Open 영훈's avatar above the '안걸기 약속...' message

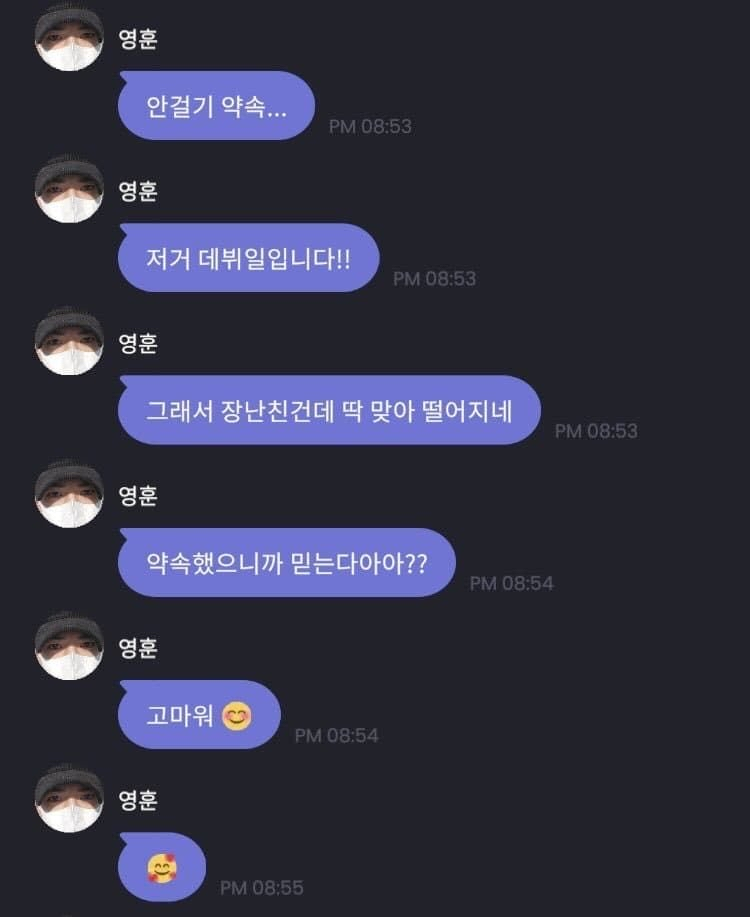69,39
